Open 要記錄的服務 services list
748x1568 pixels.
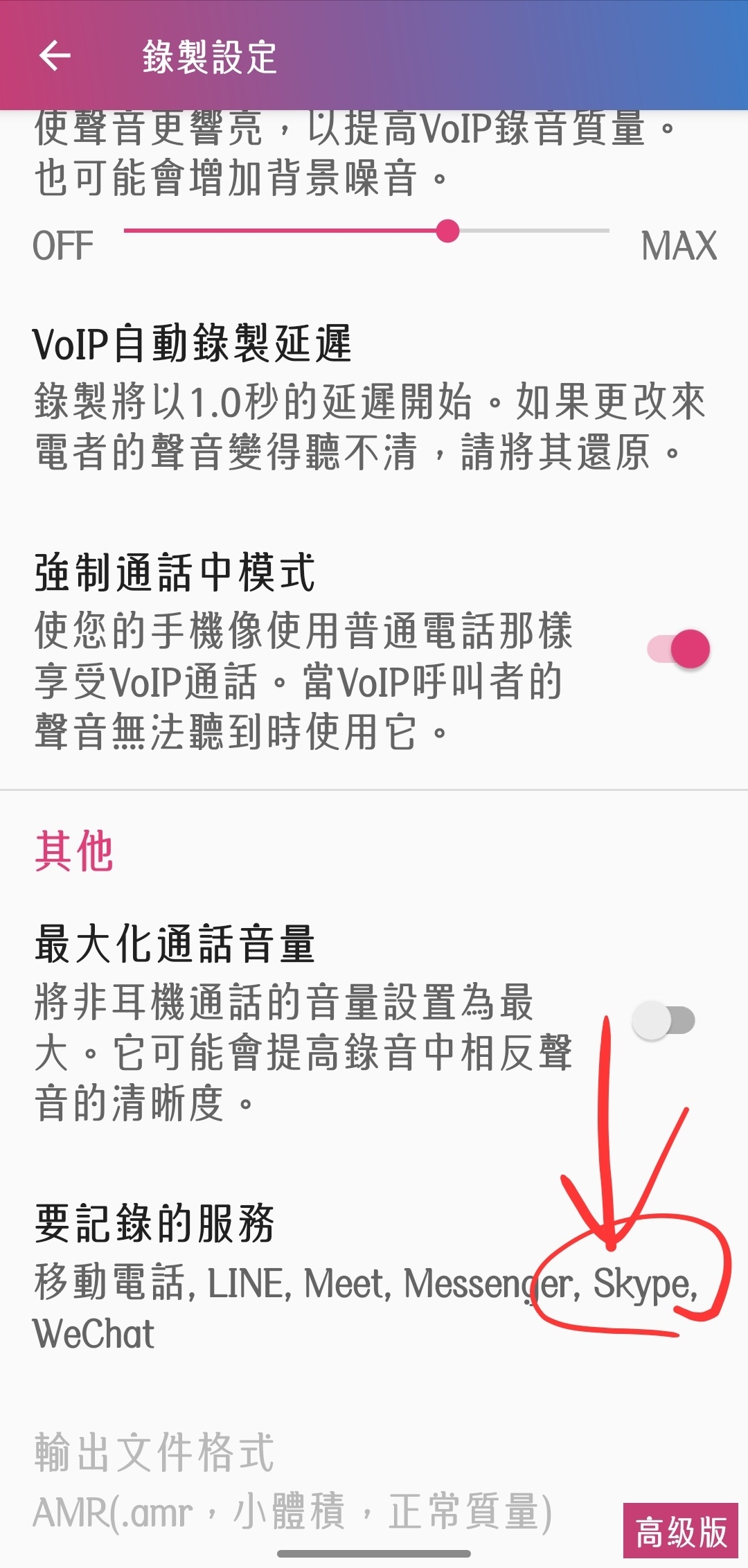[x=374, y=1275]
